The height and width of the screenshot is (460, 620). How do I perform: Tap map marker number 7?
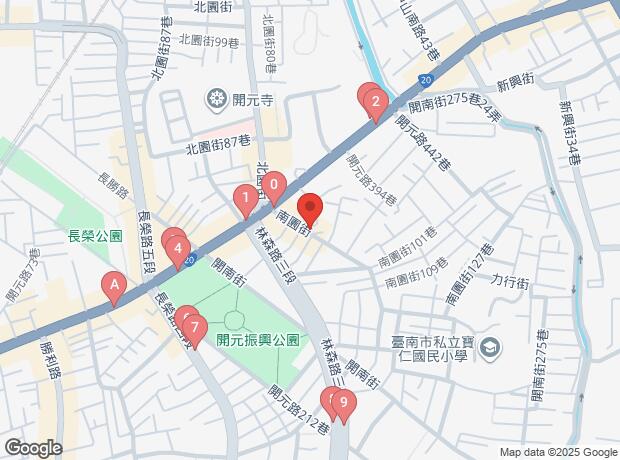(x=195, y=326)
